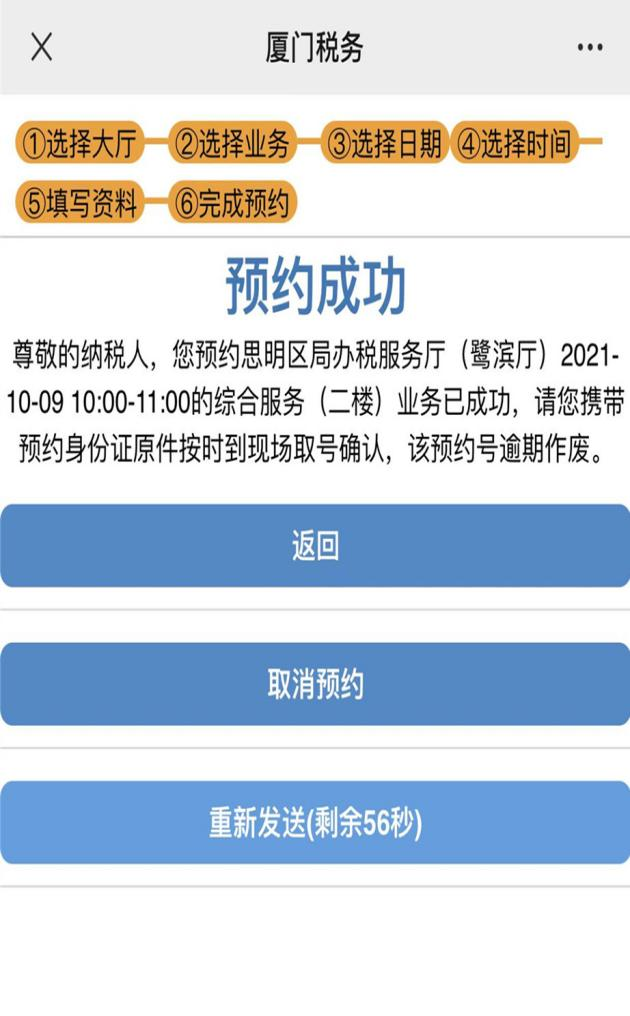This screenshot has height=1016, width=630.
Task: Open the three-dot overflow menu
Action: (x=590, y=47)
